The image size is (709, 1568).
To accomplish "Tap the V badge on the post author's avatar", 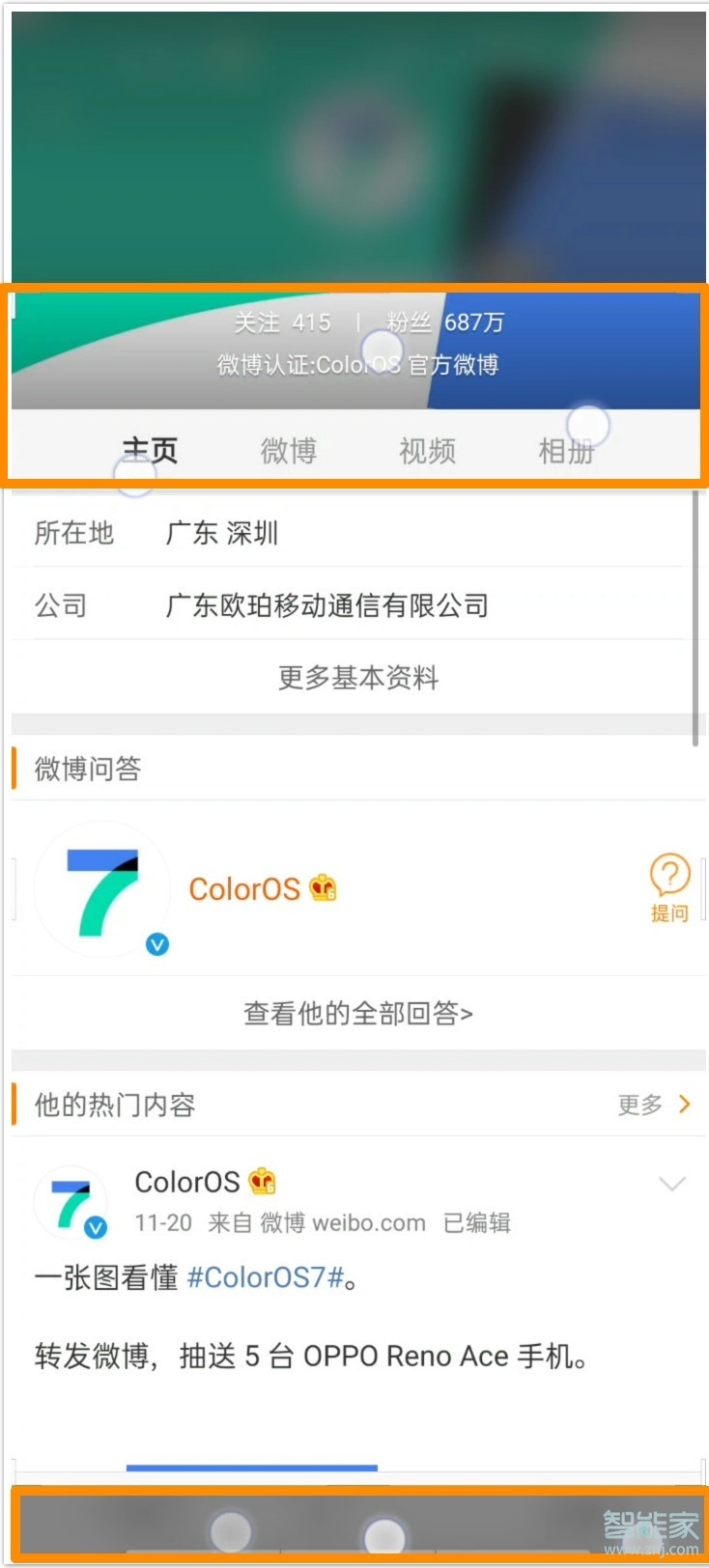I will (95, 1228).
